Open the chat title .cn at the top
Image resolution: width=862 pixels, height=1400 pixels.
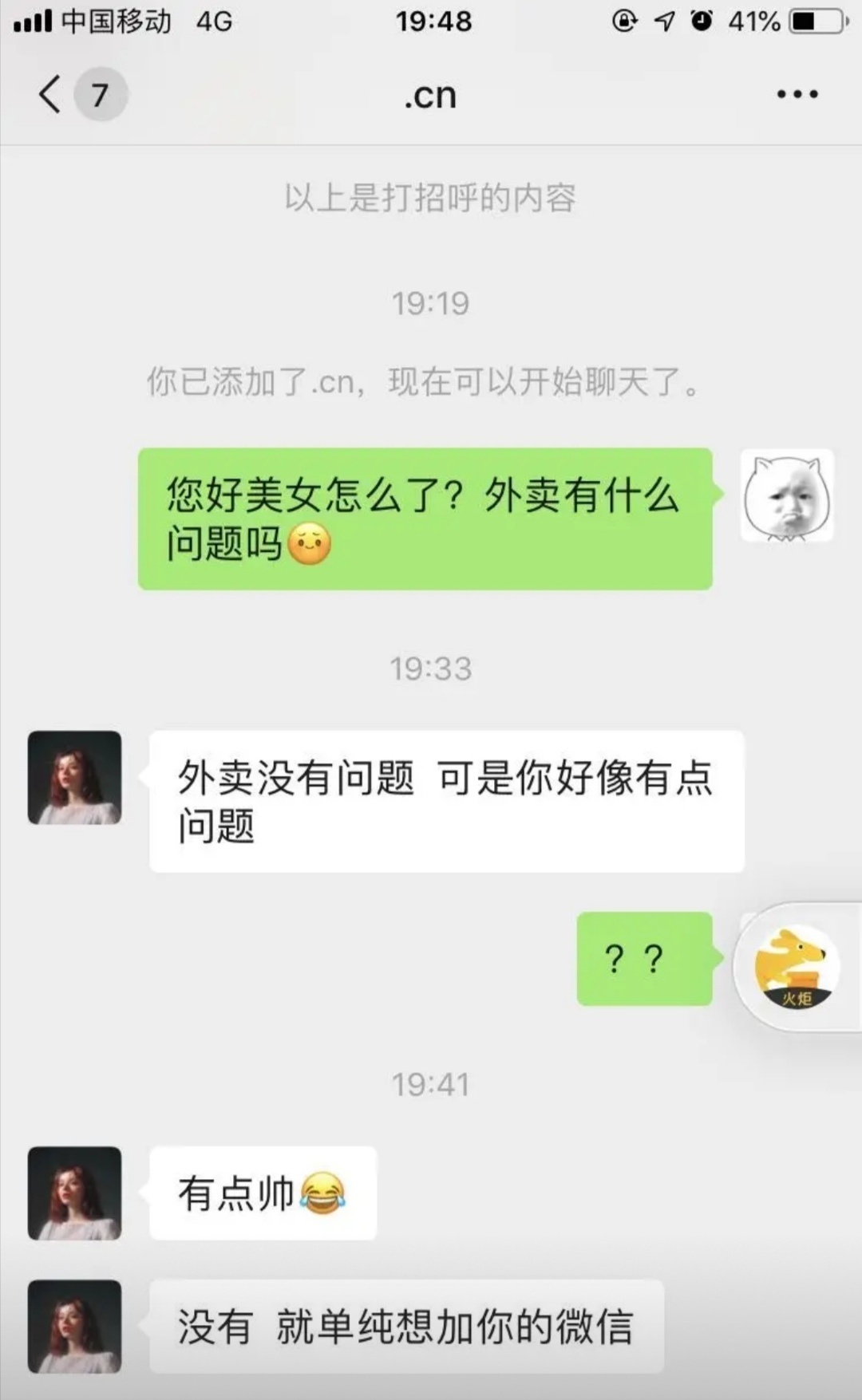pos(429,93)
